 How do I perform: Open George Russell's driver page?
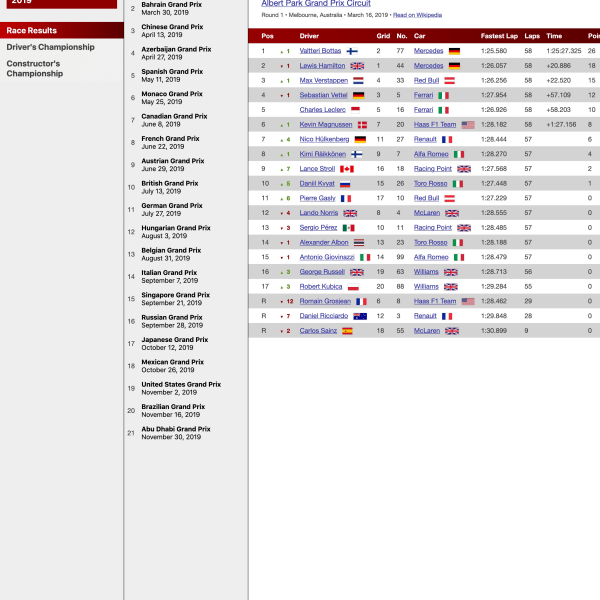point(321,271)
